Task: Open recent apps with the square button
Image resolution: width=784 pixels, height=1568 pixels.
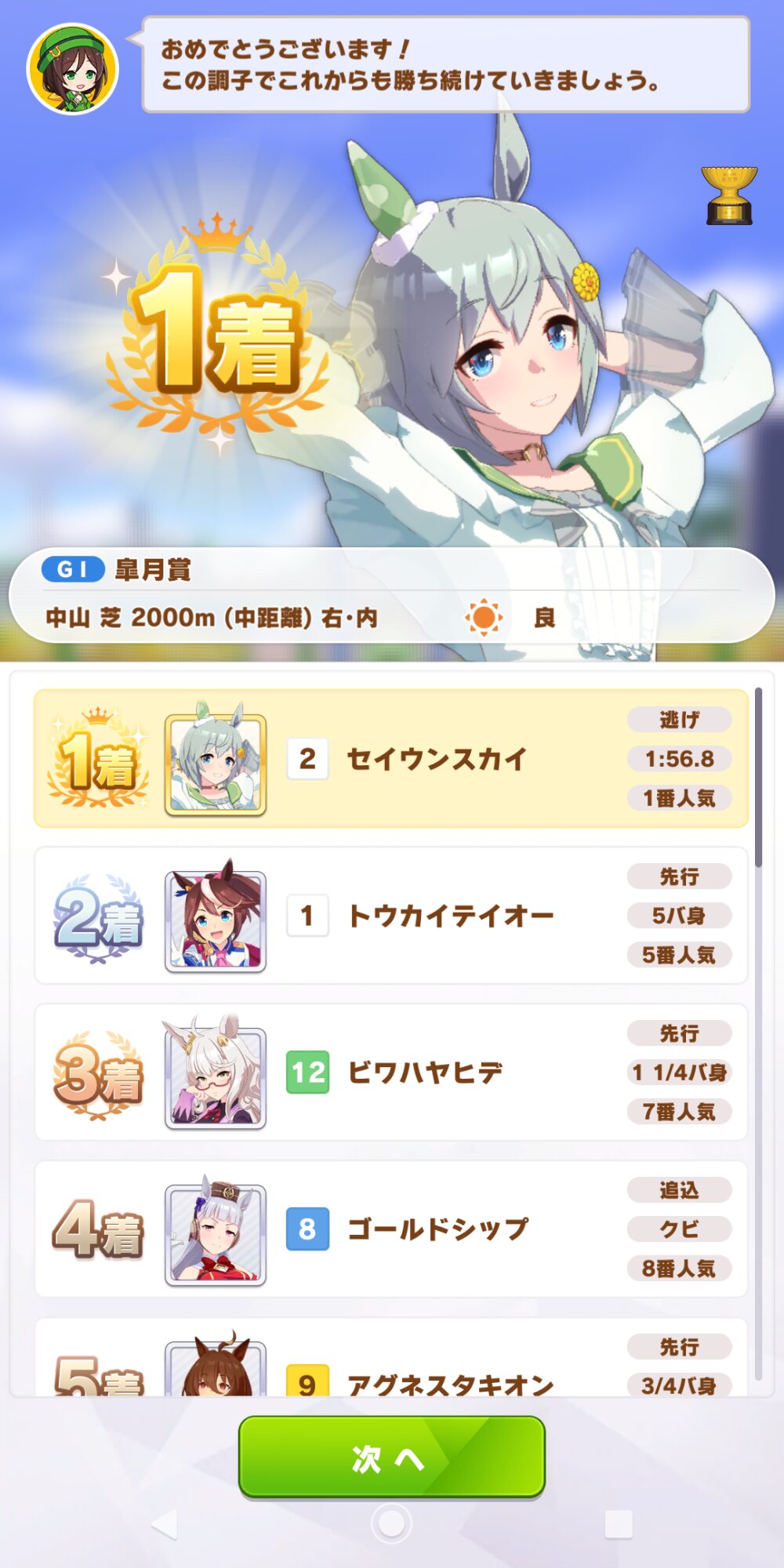Action: 619,1525
